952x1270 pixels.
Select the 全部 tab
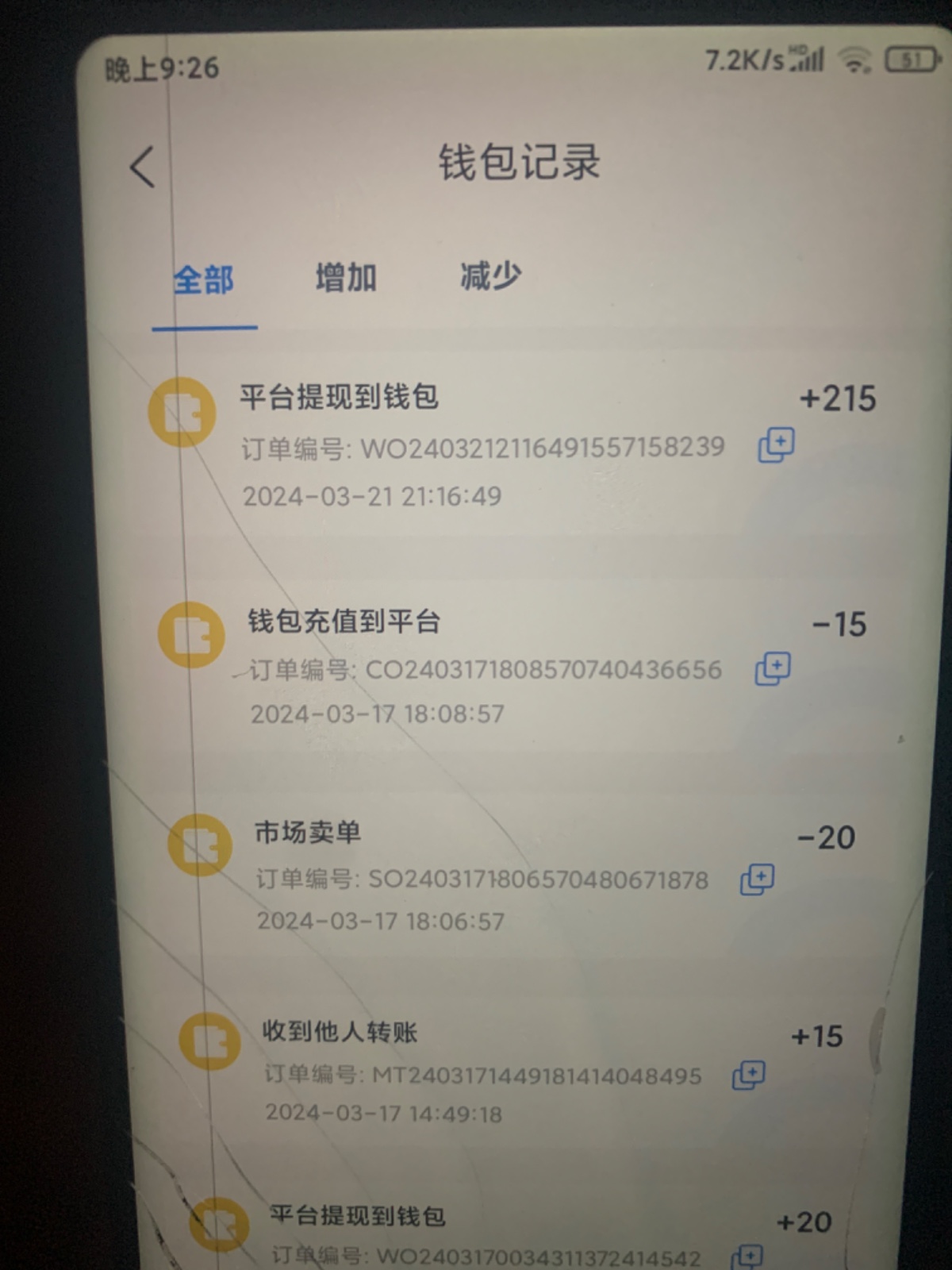[x=204, y=280]
